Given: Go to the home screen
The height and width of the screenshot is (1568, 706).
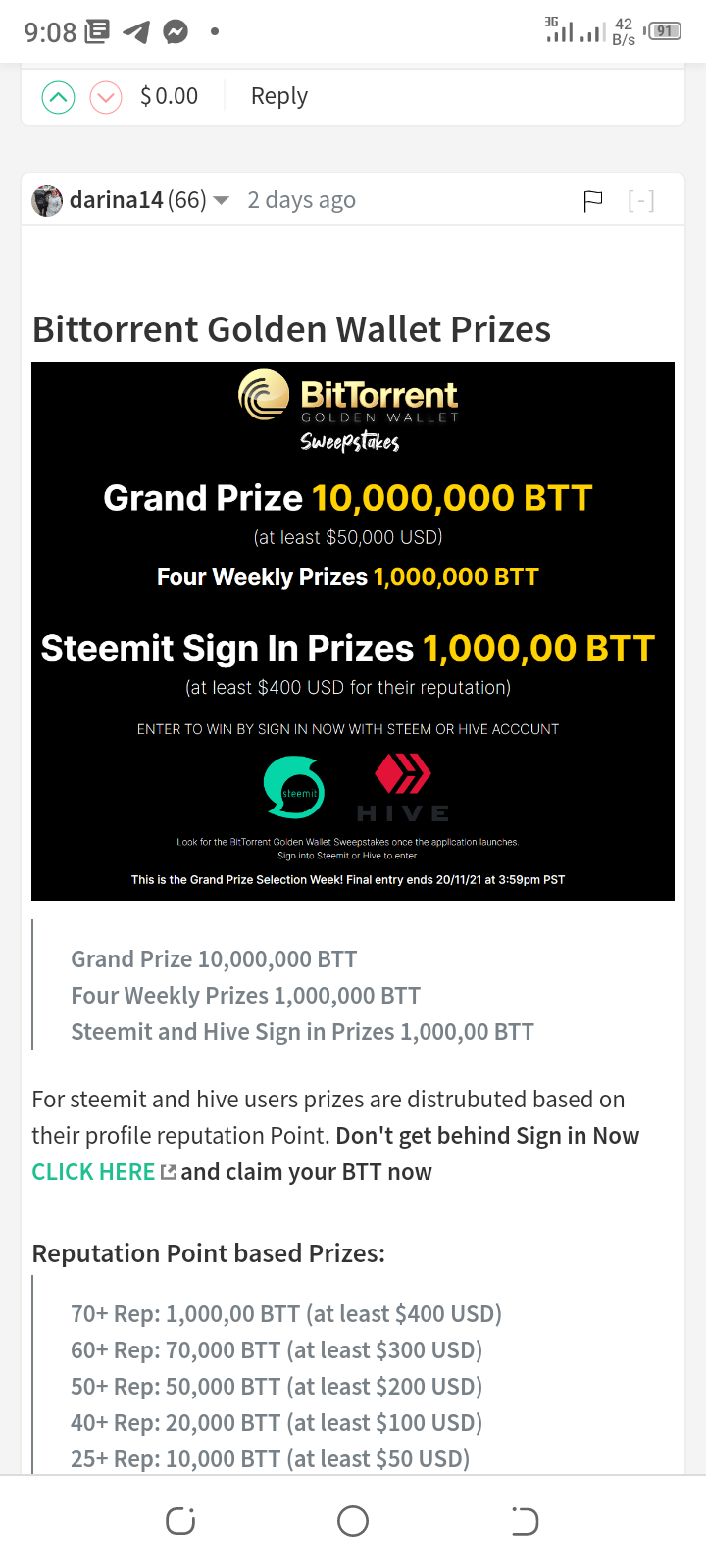Looking at the screenshot, I should tap(353, 1521).
